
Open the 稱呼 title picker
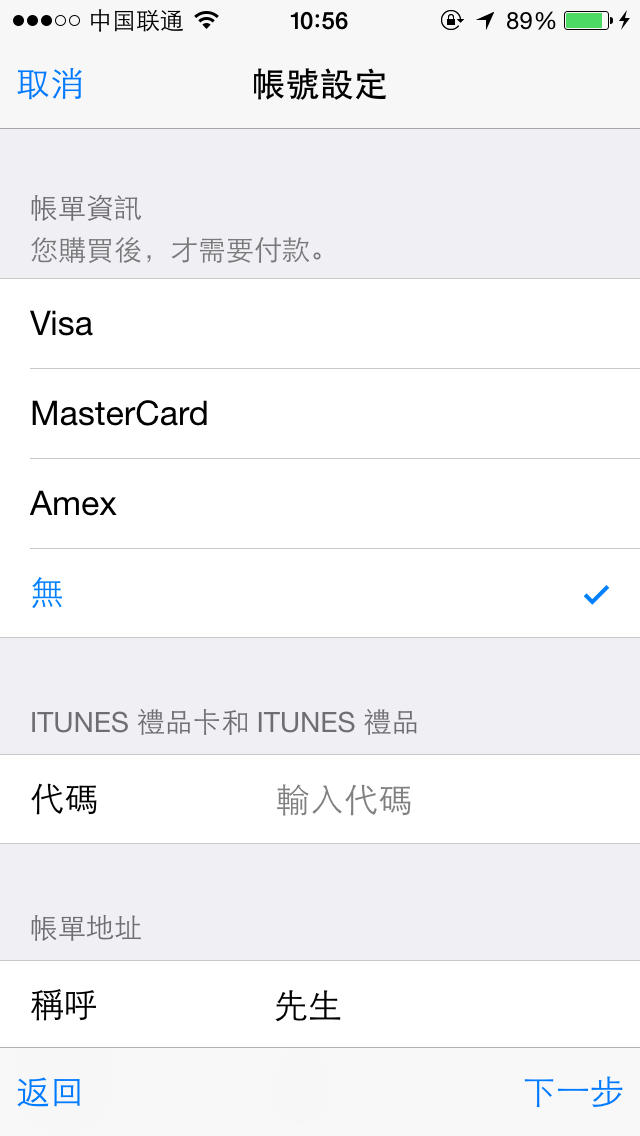click(x=320, y=1006)
